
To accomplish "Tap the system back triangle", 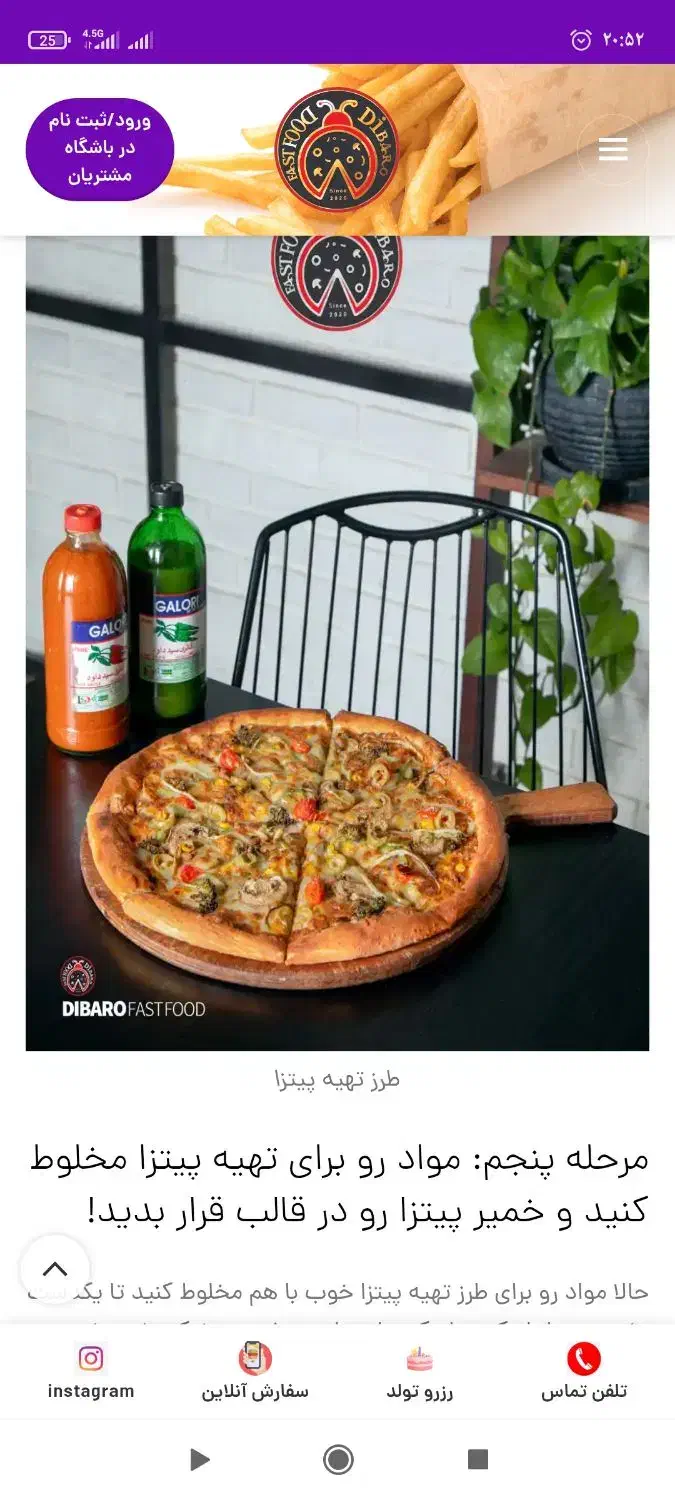I will (x=199, y=1460).
